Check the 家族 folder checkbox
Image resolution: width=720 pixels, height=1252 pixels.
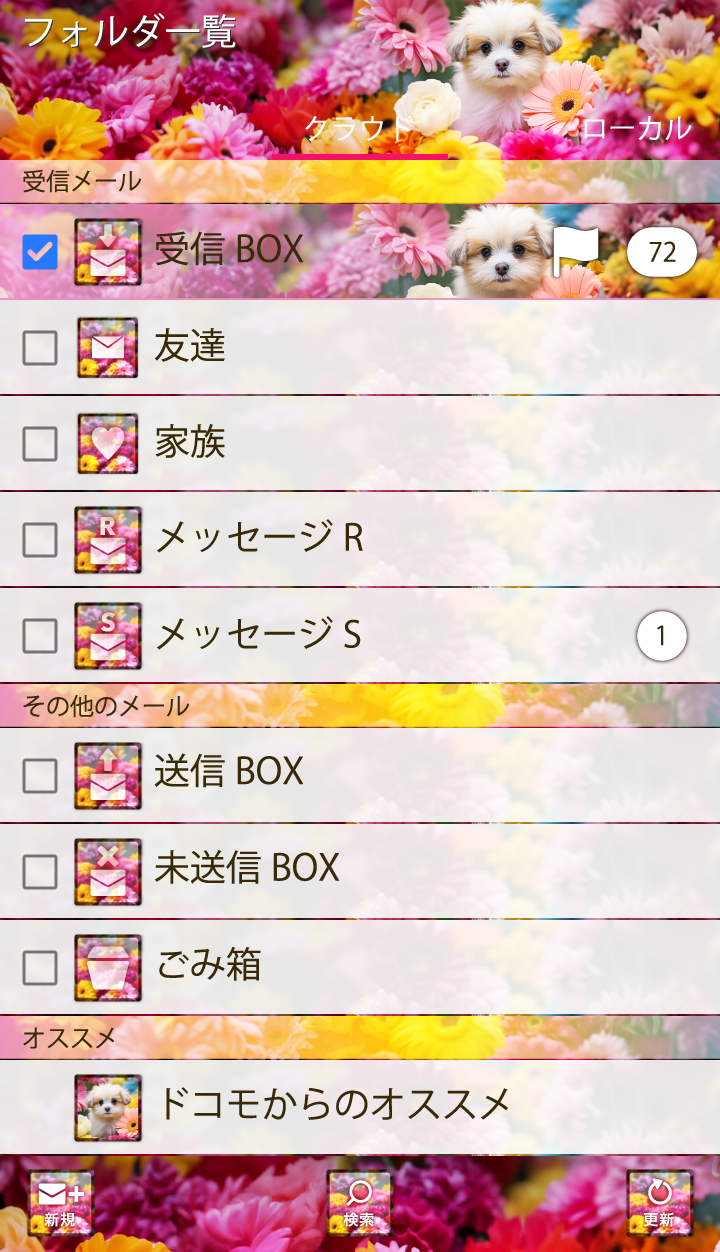pos(40,443)
